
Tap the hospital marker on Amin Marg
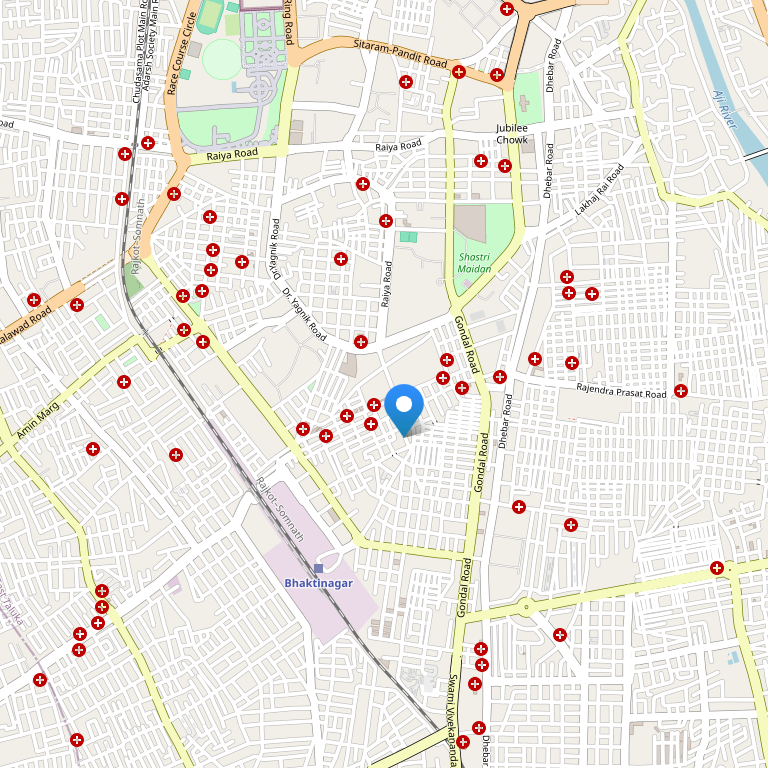(x=124, y=381)
